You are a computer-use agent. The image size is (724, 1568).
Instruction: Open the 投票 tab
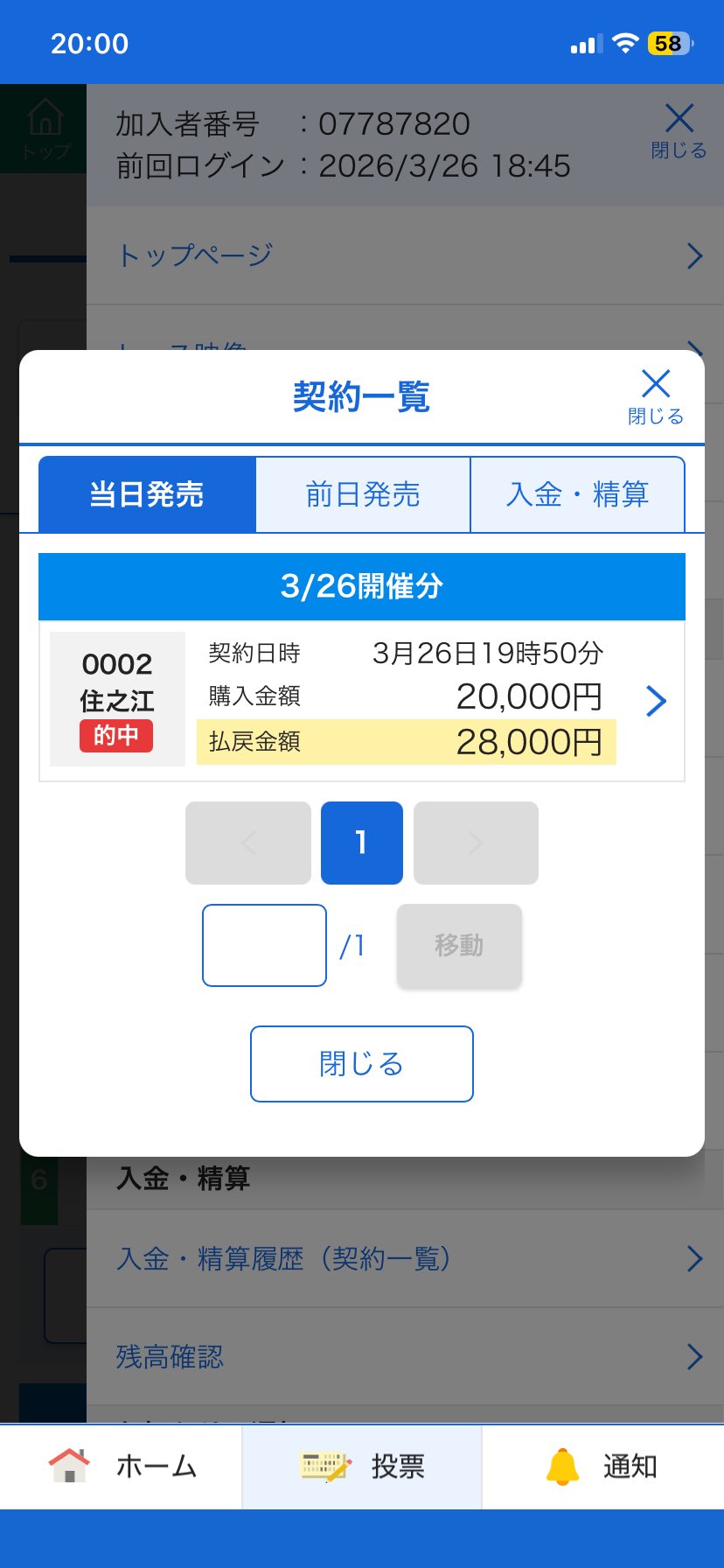[x=362, y=1466]
